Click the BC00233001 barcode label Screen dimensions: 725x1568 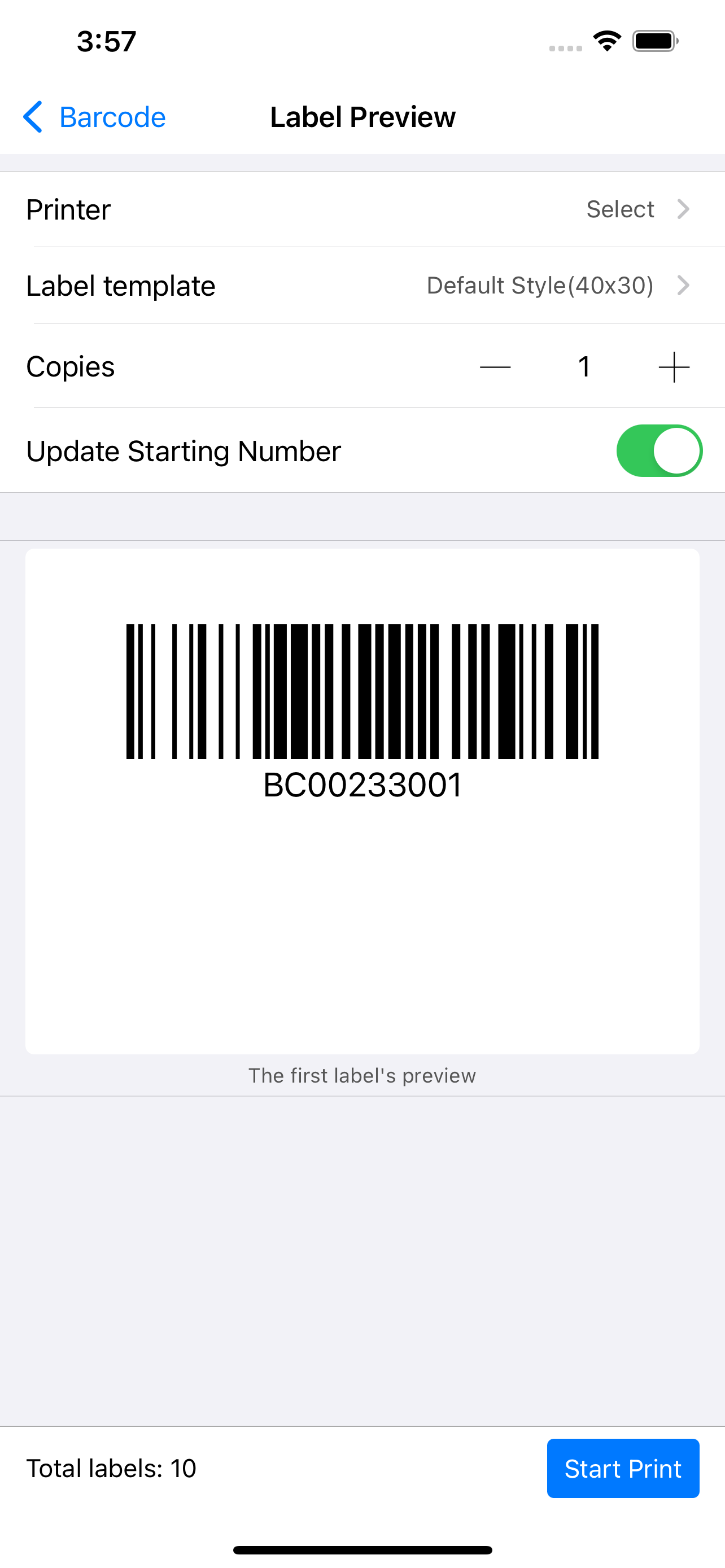[x=362, y=785]
